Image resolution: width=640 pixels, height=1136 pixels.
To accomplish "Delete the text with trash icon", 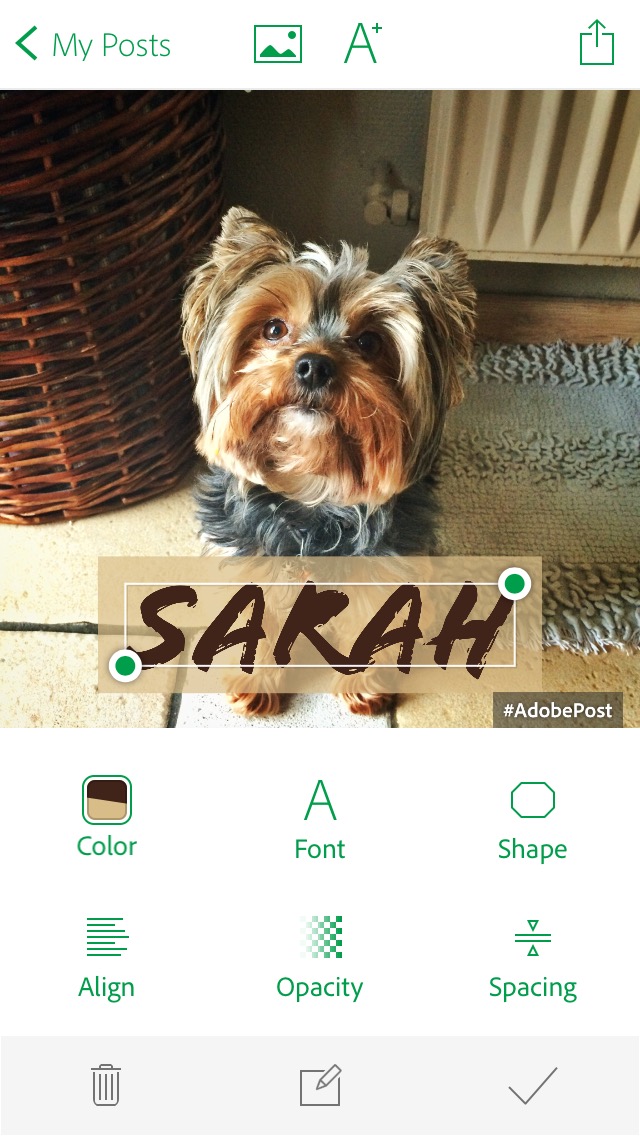I will tap(106, 1085).
